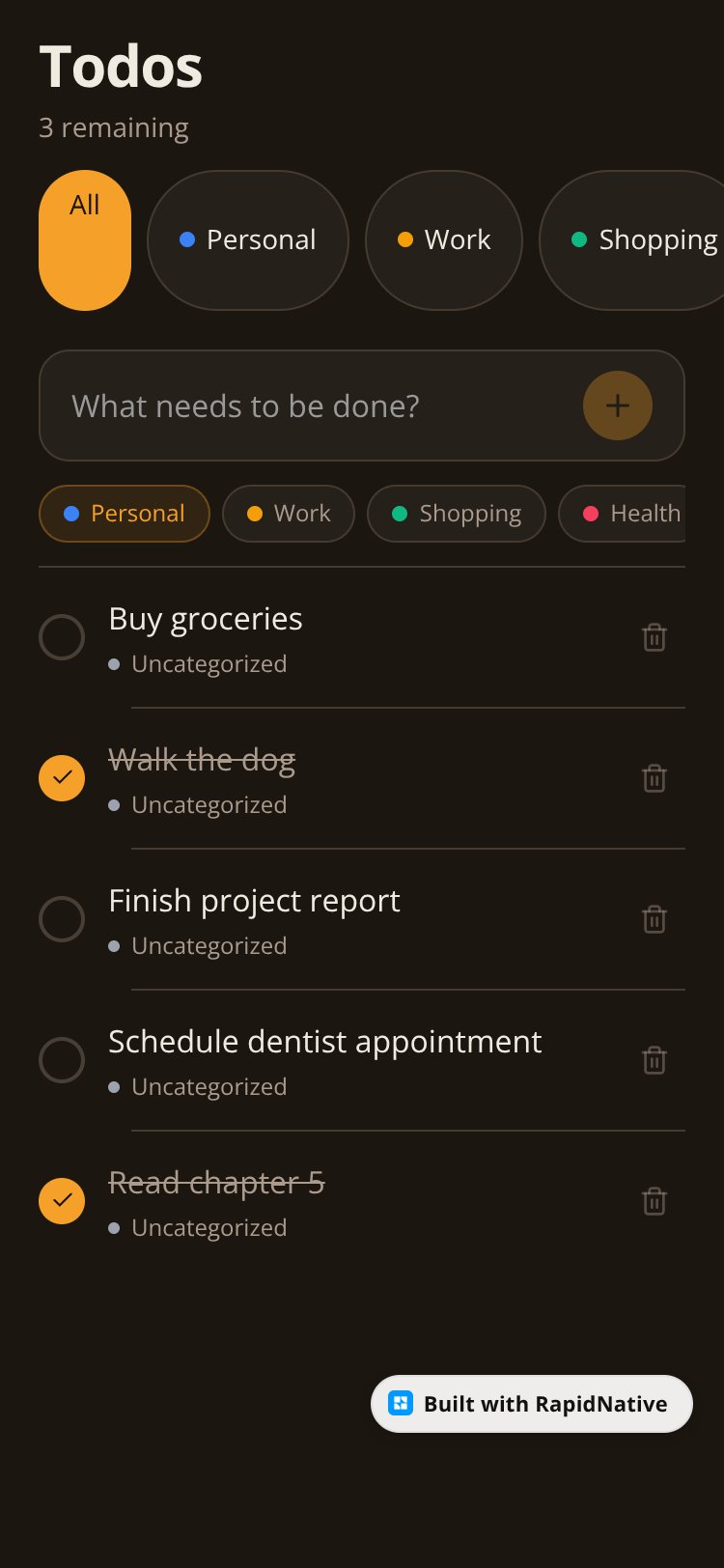This screenshot has height=1568, width=724.
Task: Select the All filter chip
Action: pyautogui.click(x=85, y=240)
